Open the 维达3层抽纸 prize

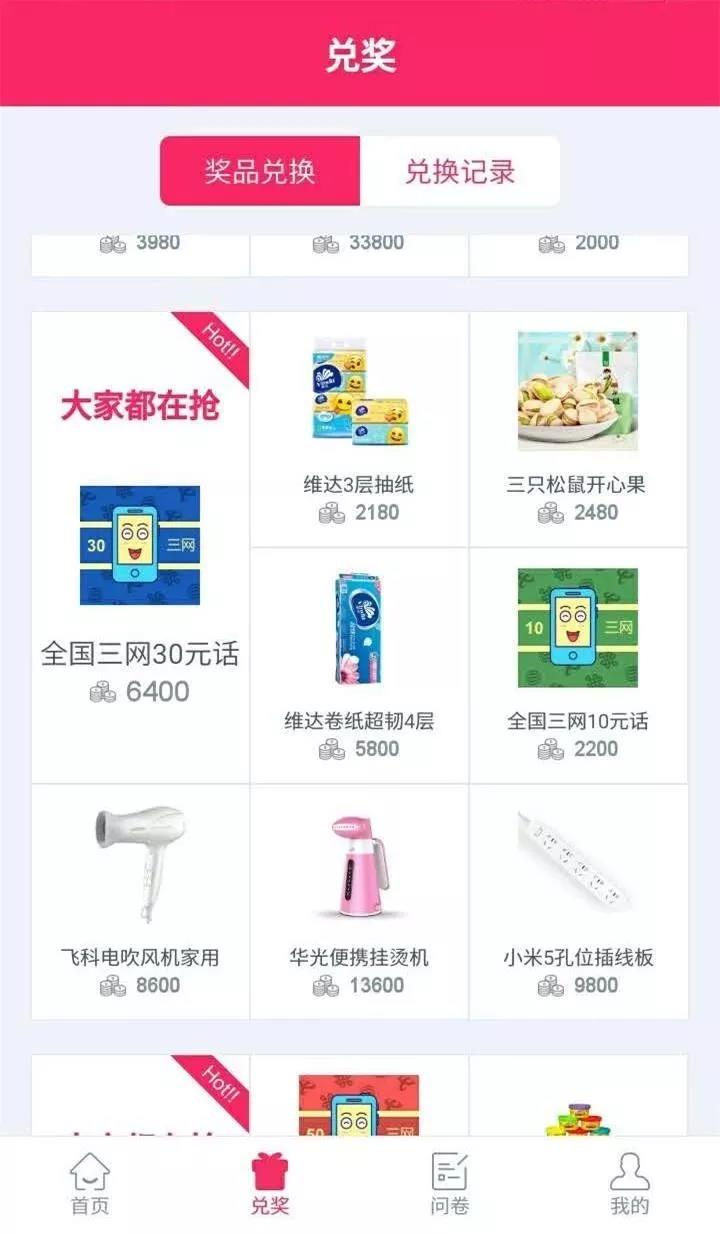359,430
